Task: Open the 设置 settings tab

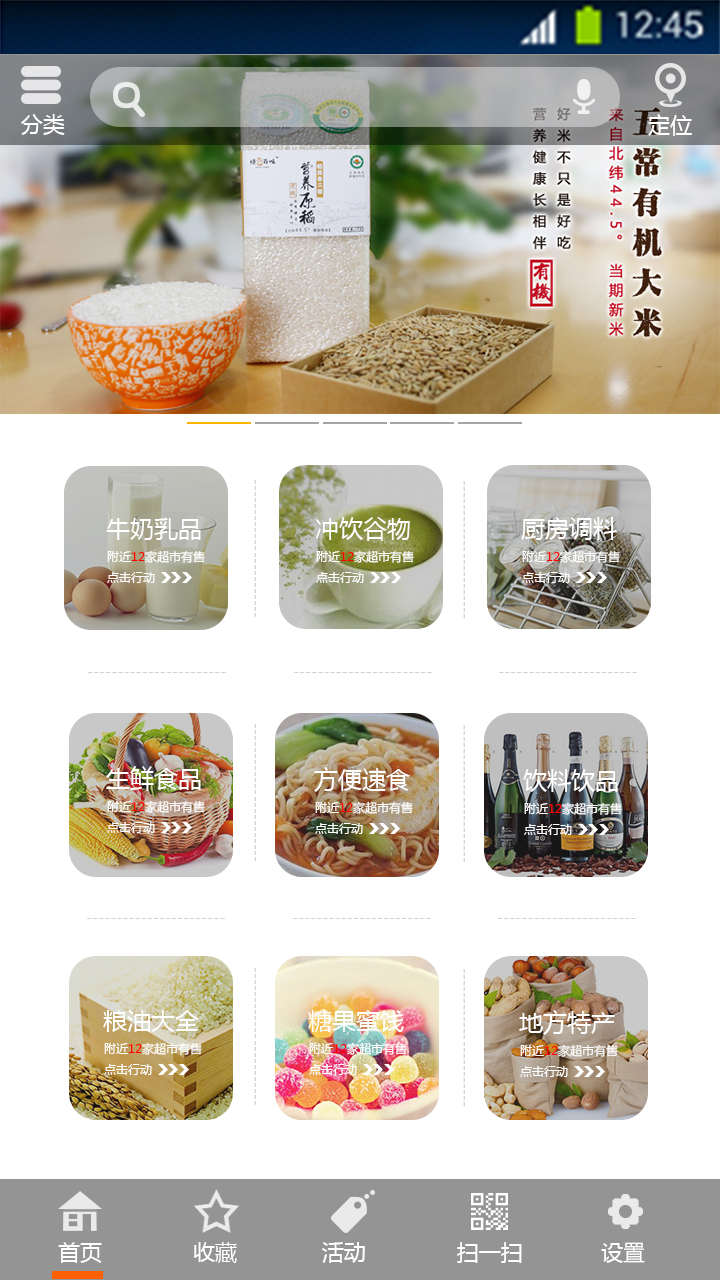Action: tap(623, 1228)
